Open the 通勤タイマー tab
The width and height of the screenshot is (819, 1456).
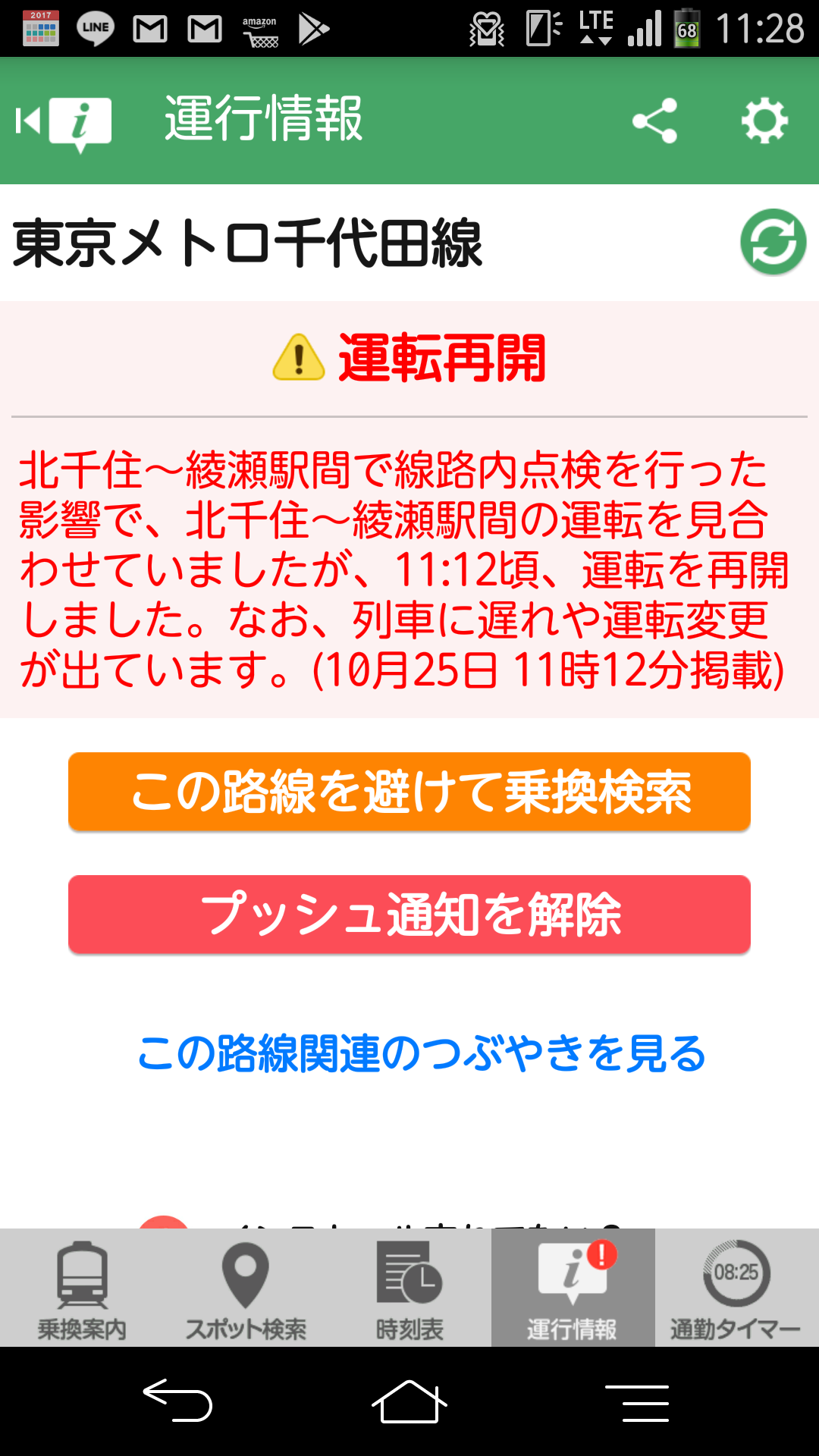pyautogui.click(x=736, y=1289)
